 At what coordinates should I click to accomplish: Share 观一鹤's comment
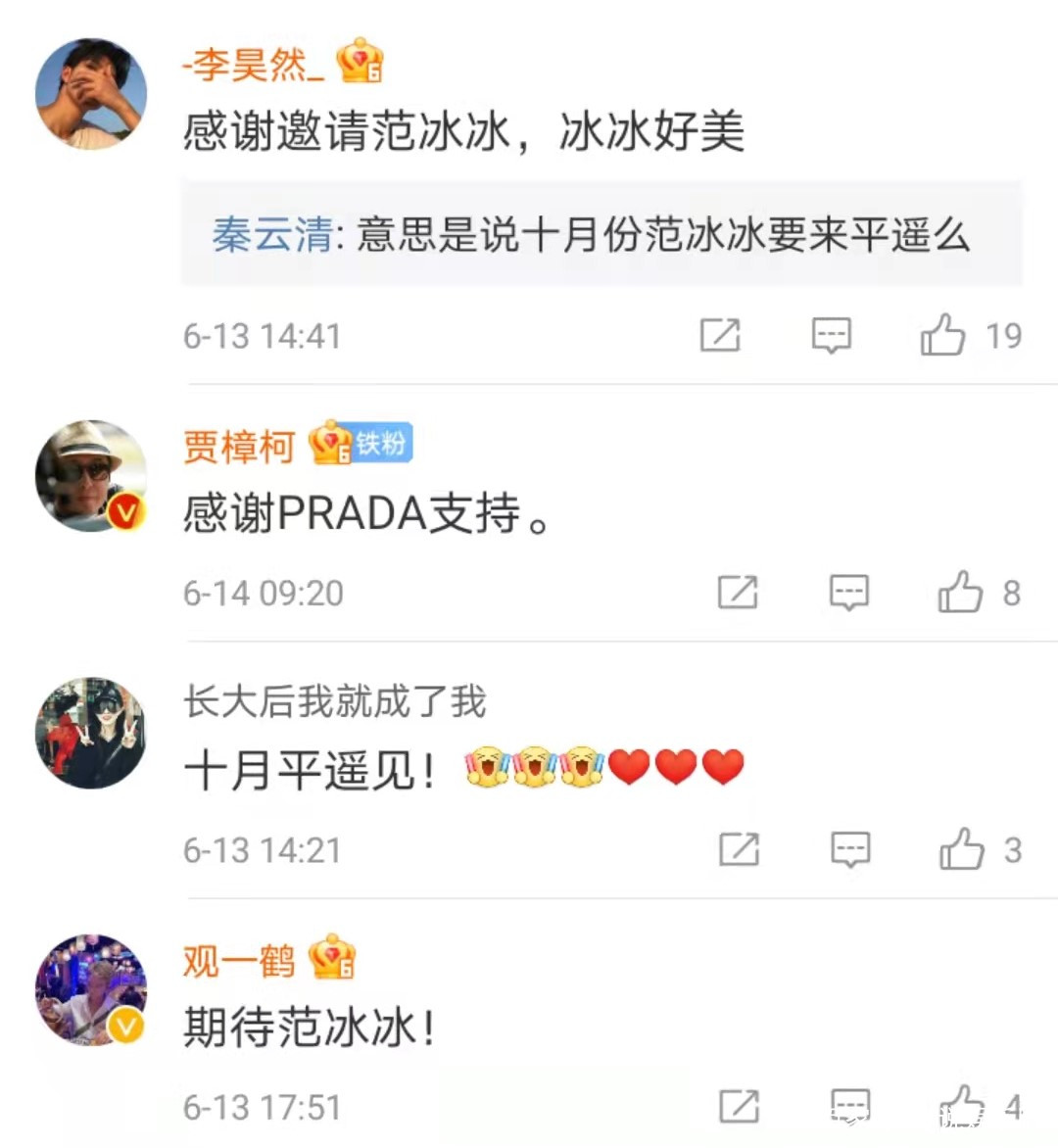coord(739,1106)
